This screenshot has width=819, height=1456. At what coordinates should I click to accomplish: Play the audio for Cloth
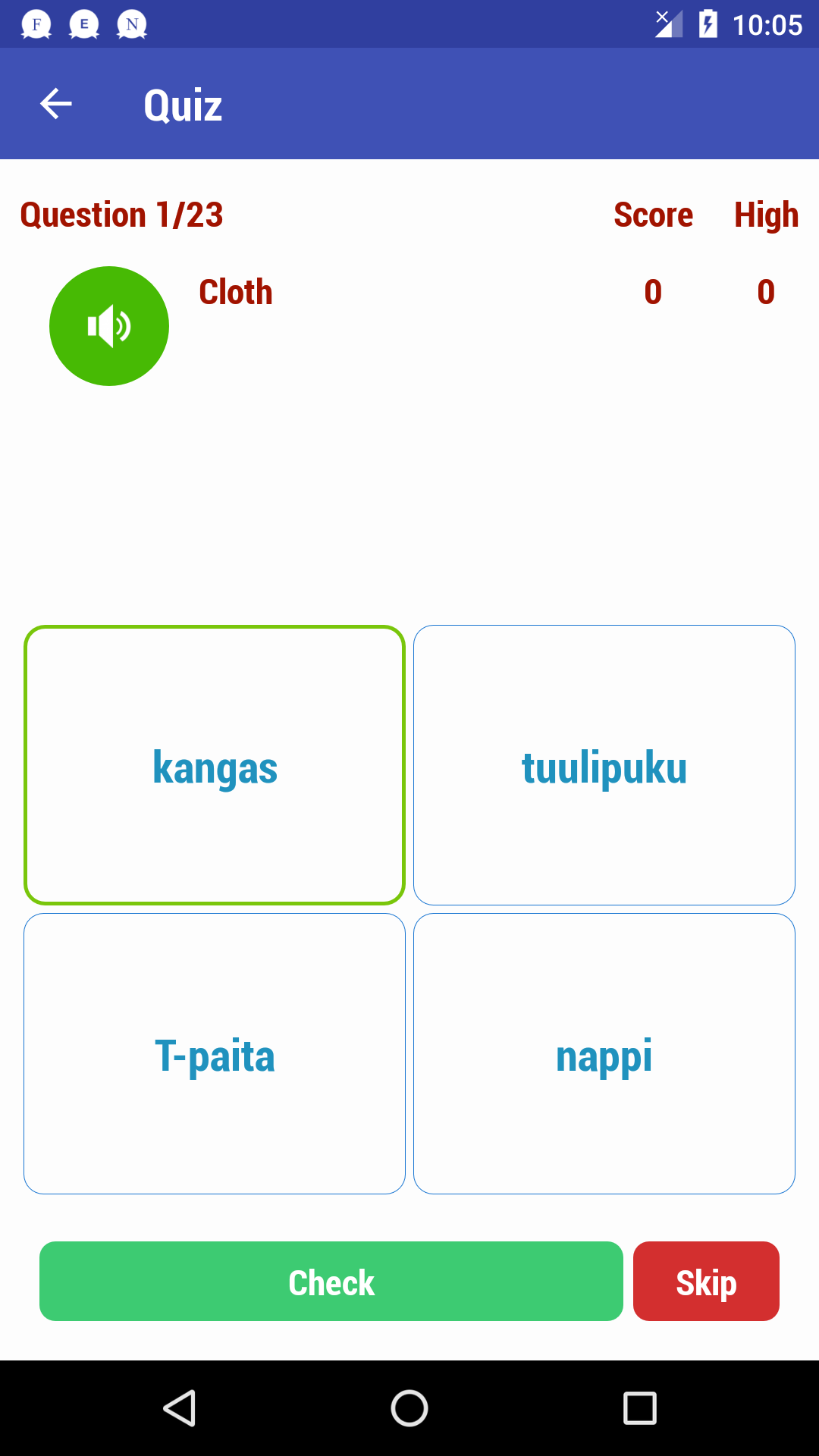click(x=109, y=326)
